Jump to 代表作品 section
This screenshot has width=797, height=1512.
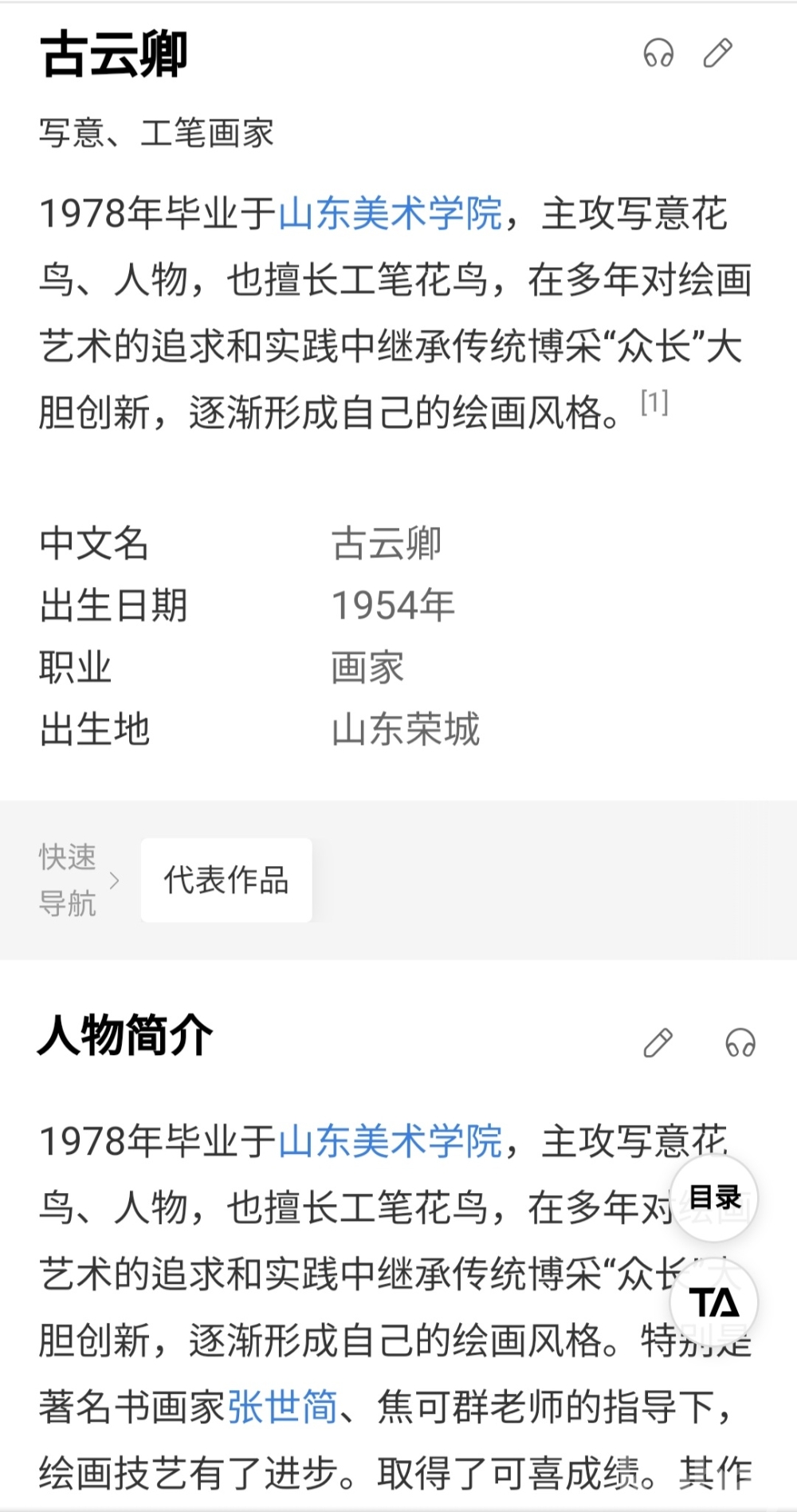point(226,880)
